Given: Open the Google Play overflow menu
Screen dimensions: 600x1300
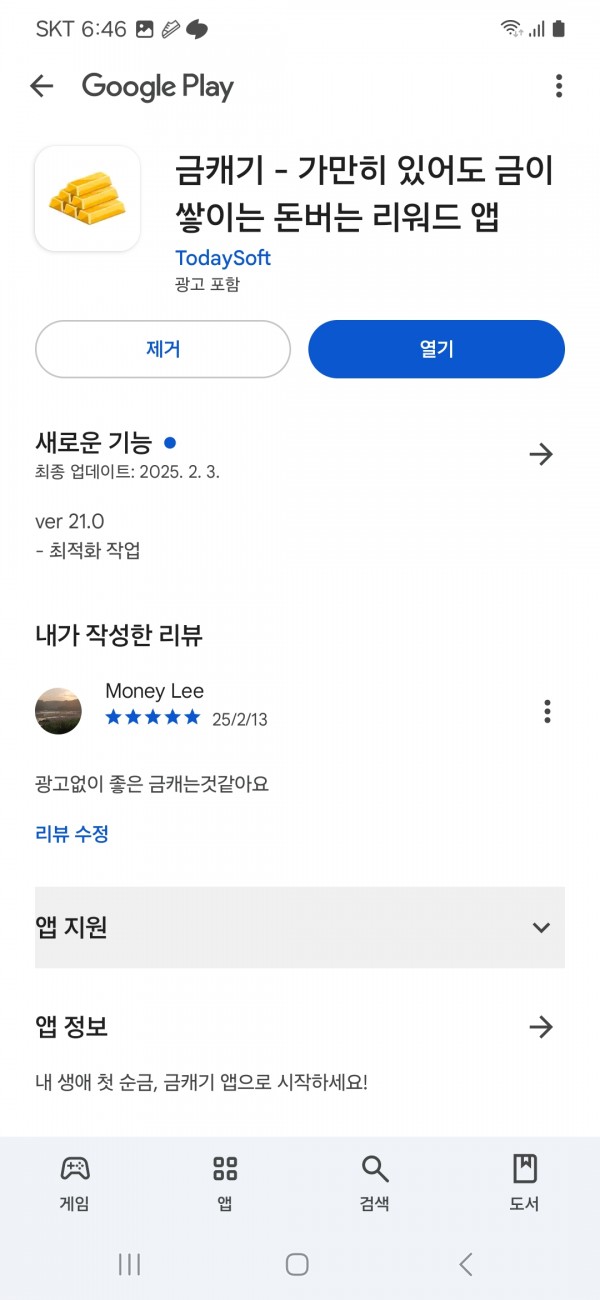Looking at the screenshot, I should tap(558, 87).
